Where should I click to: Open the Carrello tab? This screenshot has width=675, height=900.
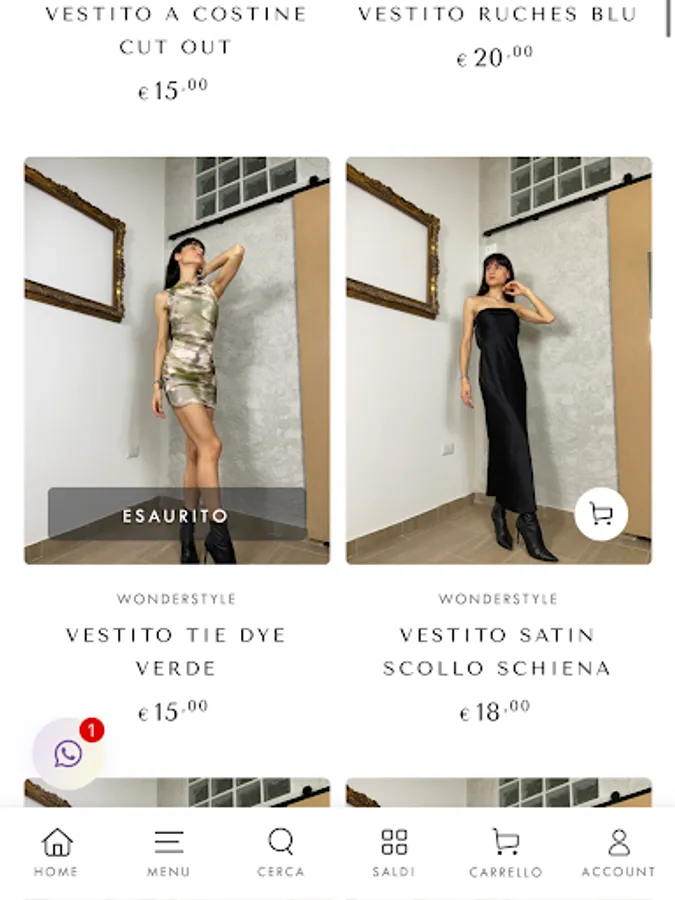tap(506, 852)
